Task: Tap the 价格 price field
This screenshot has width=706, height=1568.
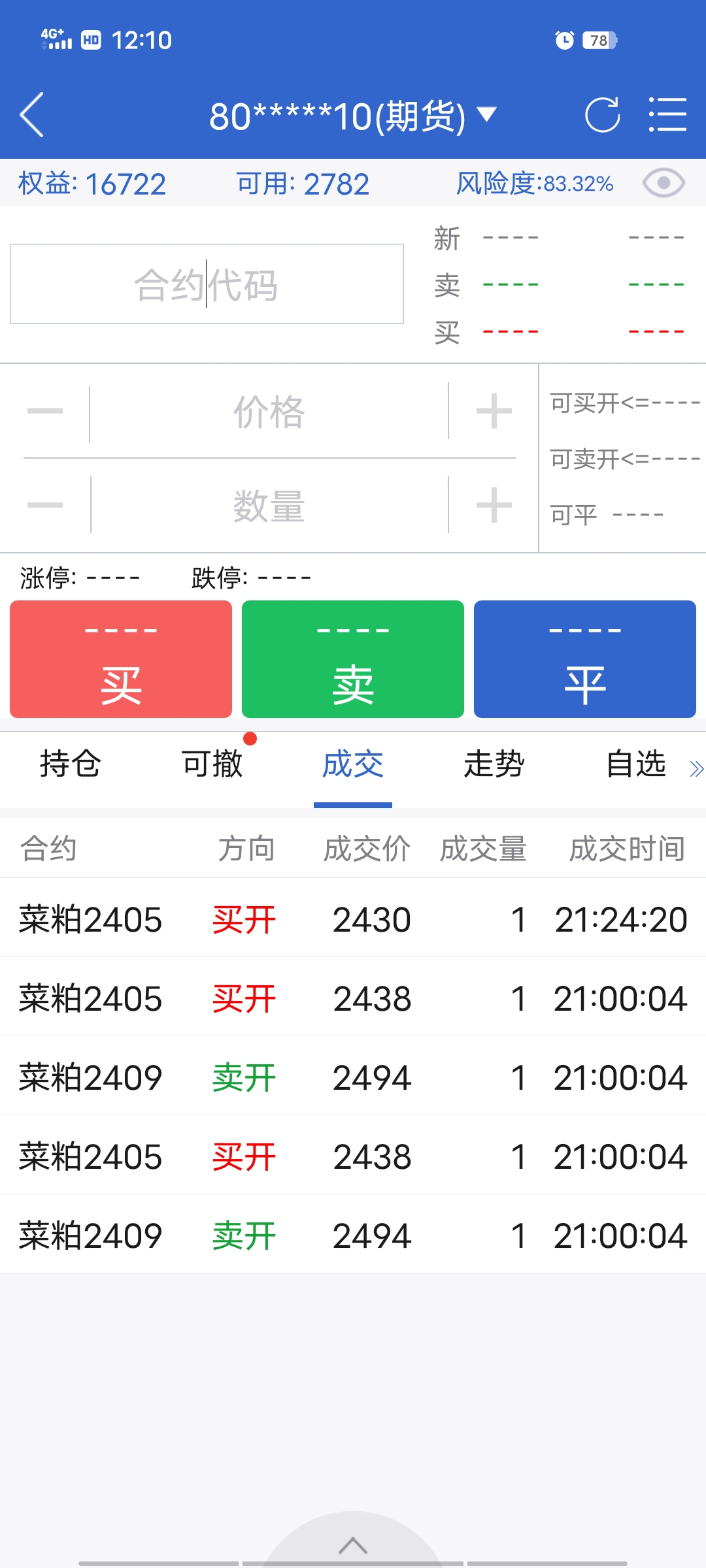Action: [x=269, y=412]
